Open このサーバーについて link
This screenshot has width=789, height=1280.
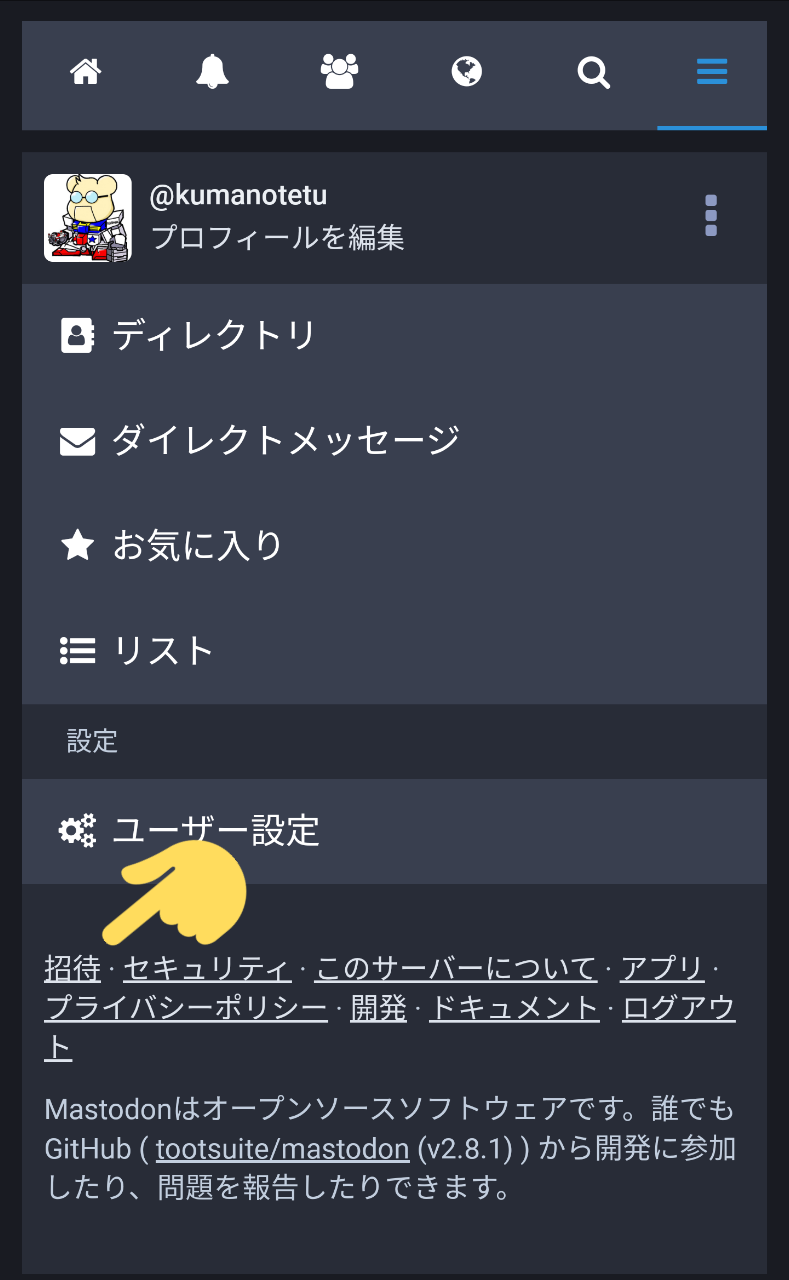point(455,968)
